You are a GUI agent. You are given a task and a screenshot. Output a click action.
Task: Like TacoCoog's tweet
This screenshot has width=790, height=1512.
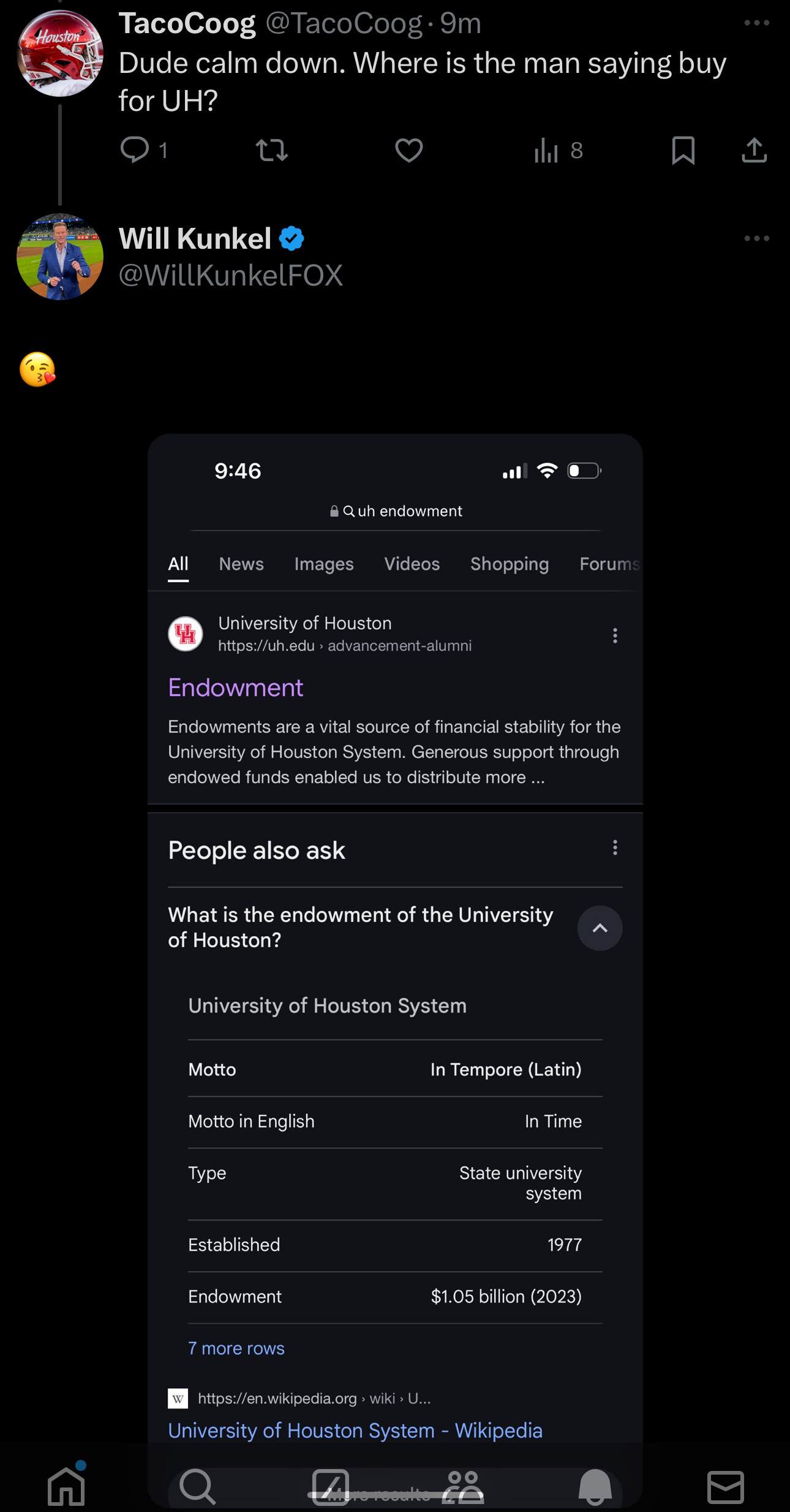point(409,150)
